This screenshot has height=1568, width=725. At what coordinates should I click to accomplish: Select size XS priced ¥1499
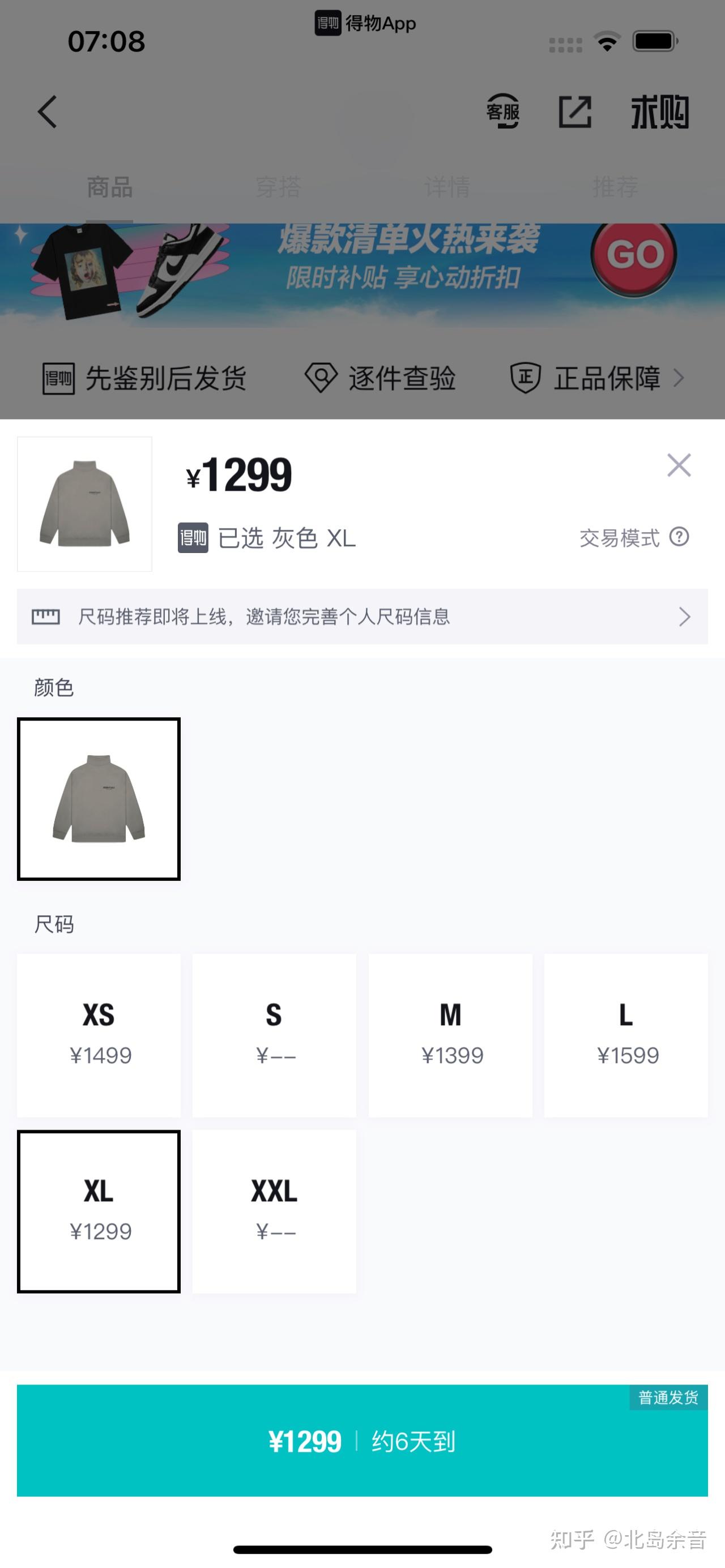tap(99, 1035)
